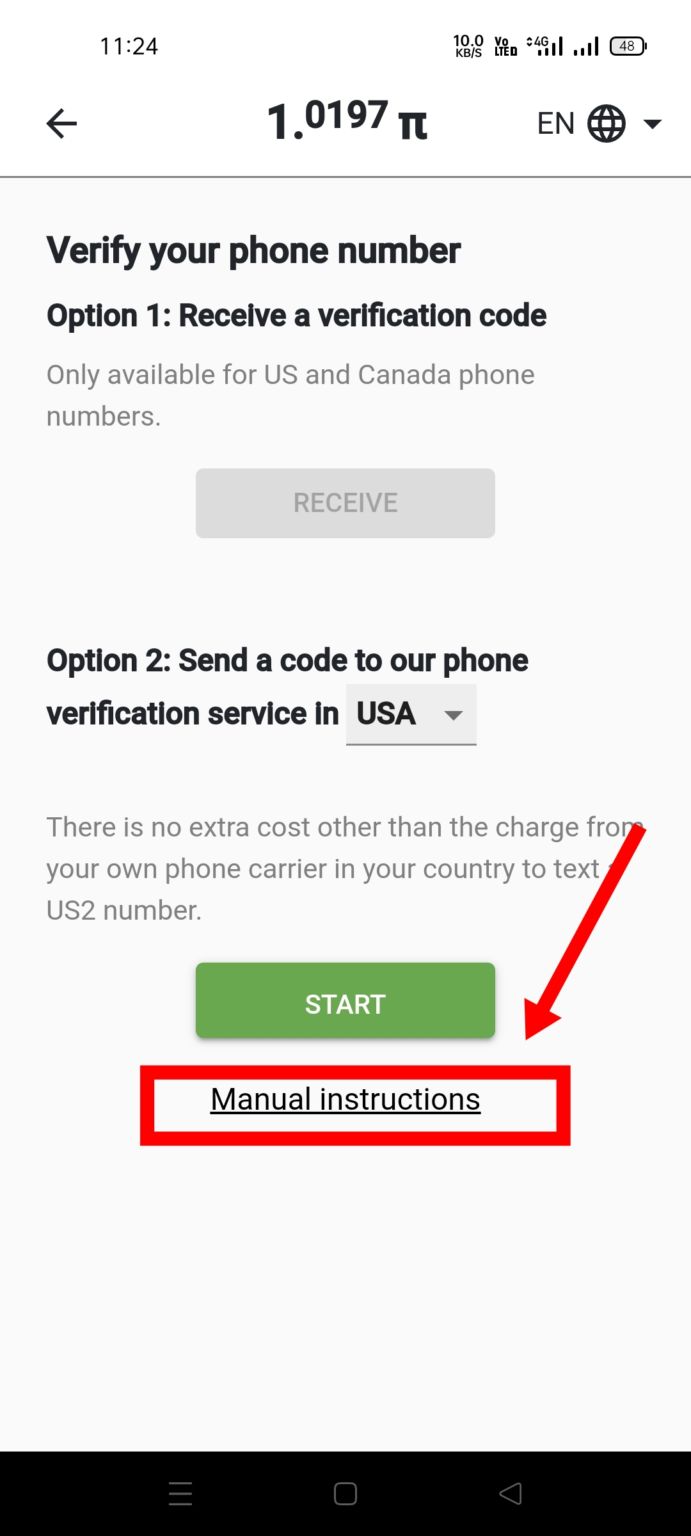Open the USA country dropdown

click(411, 714)
